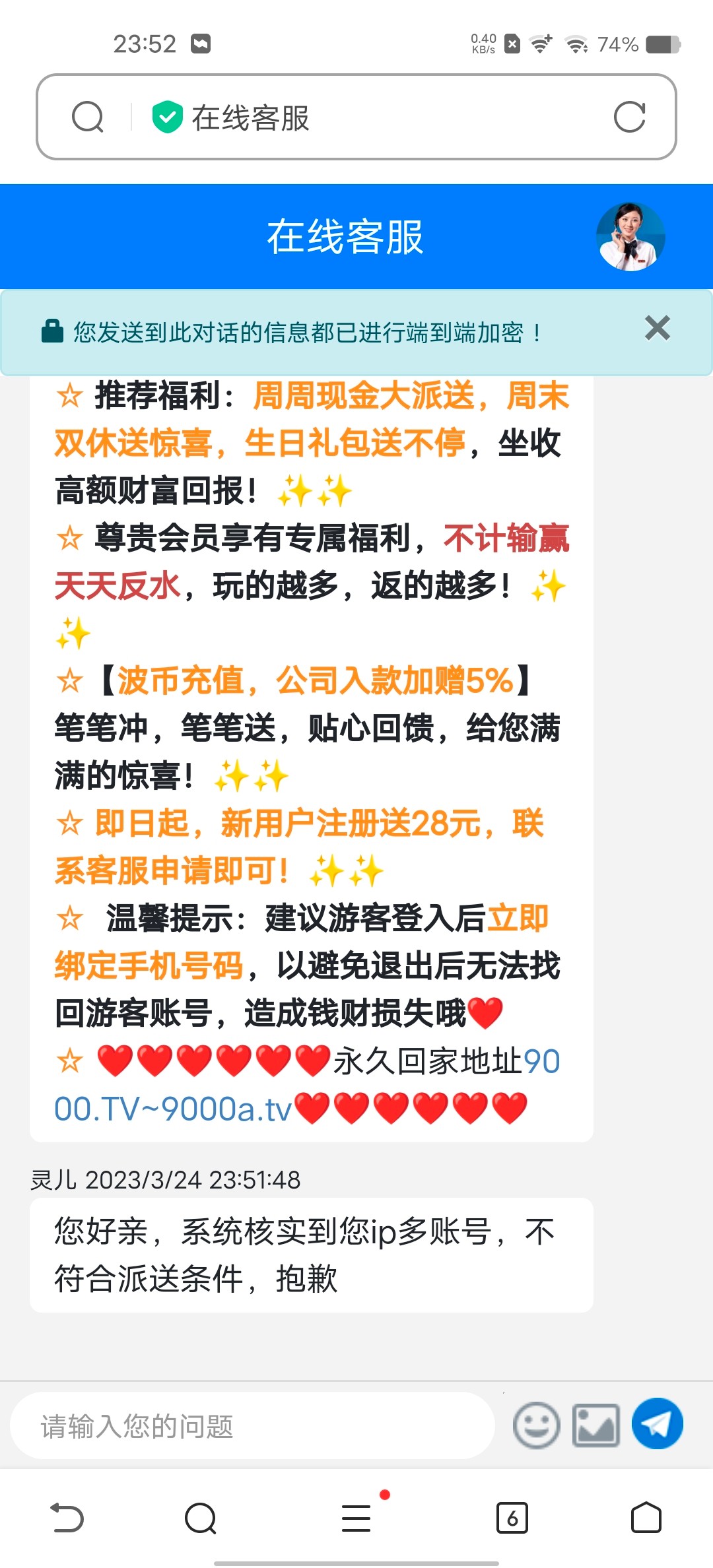
Task: Focus the 请输入您的问题 message field
Action: (x=252, y=1425)
